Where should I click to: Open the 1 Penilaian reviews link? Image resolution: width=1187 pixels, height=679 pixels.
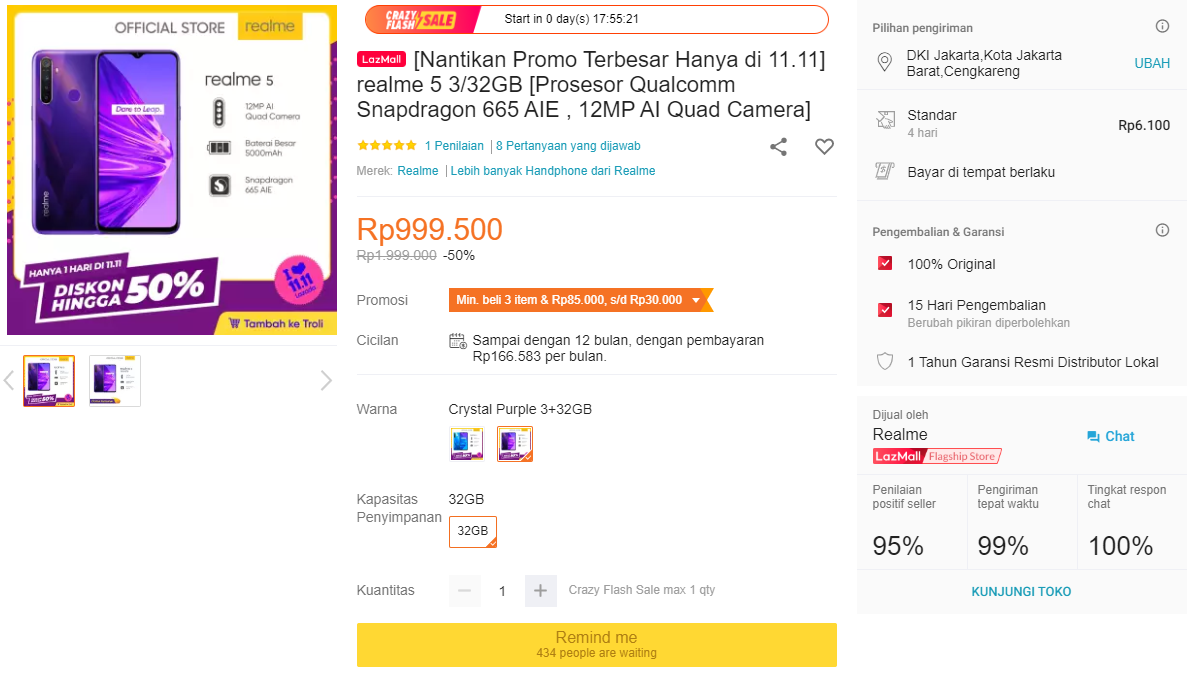[x=454, y=146]
